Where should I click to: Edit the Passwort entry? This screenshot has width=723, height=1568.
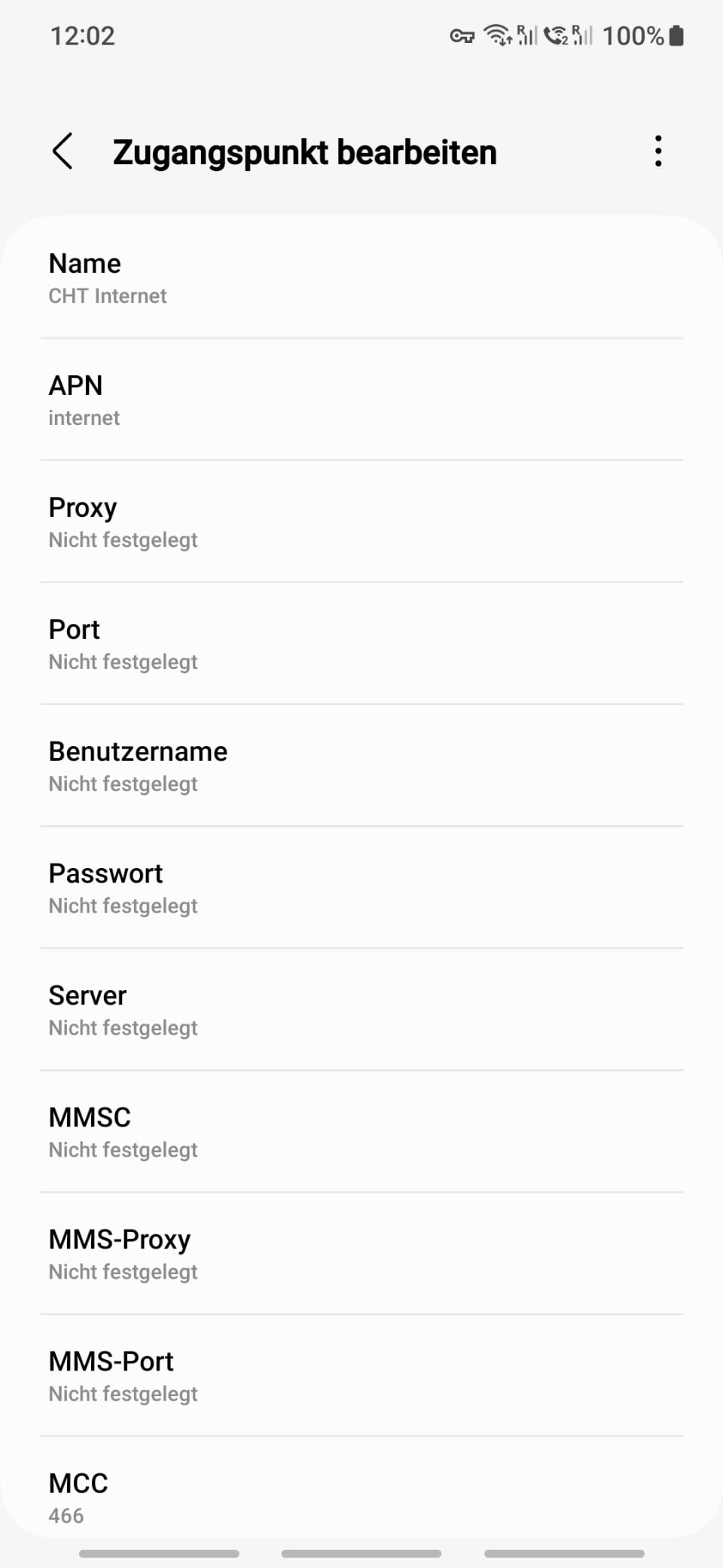[x=361, y=888]
